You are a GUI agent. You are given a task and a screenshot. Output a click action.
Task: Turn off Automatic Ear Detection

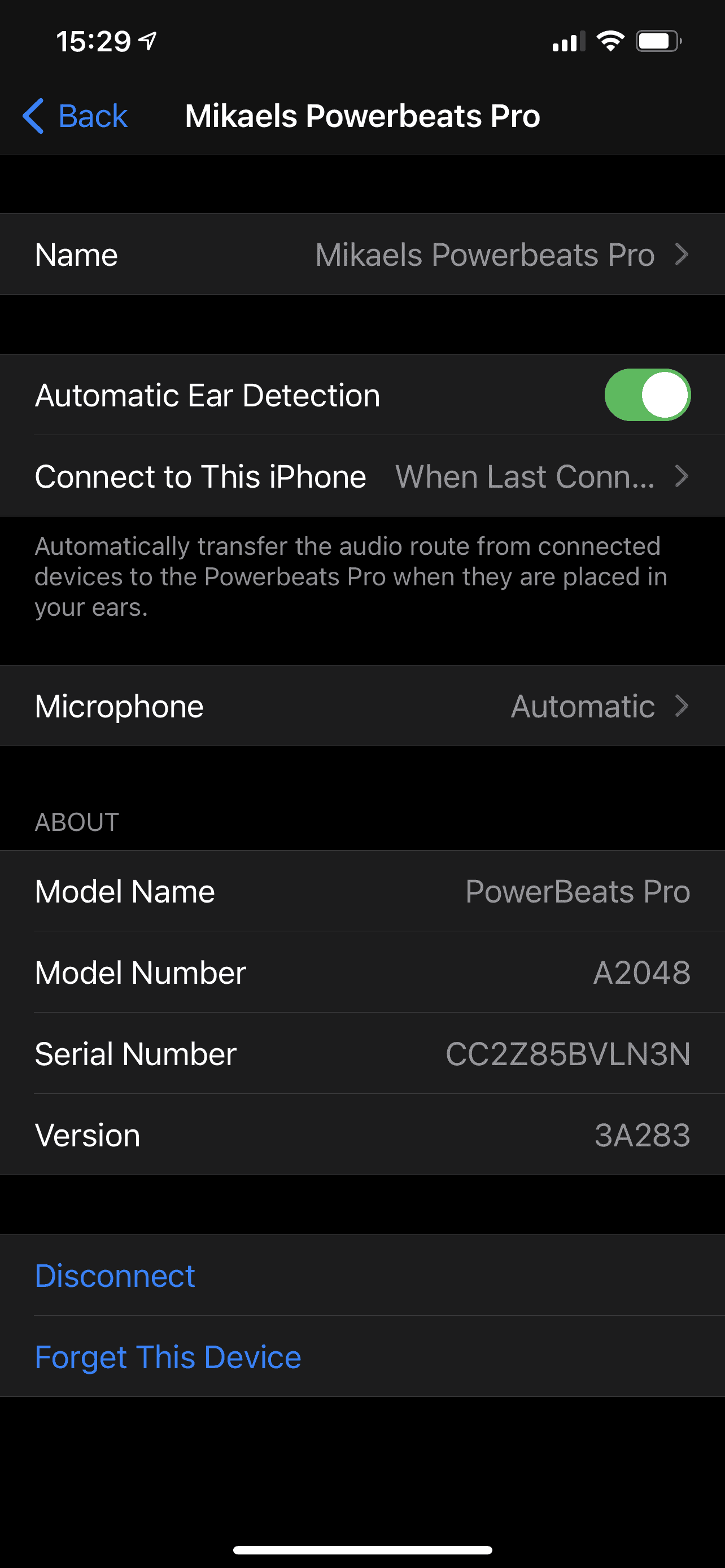coord(647,395)
